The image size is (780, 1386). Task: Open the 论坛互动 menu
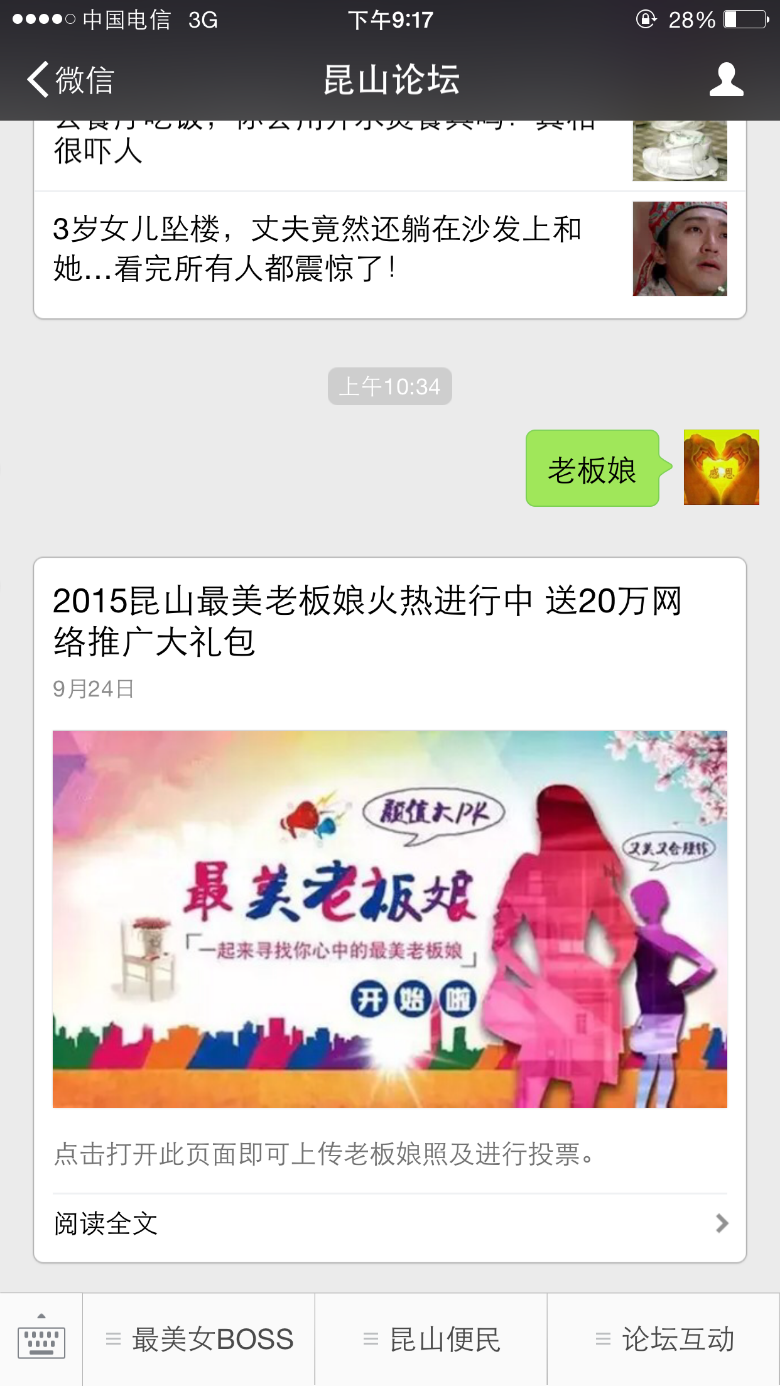(x=664, y=1340)
